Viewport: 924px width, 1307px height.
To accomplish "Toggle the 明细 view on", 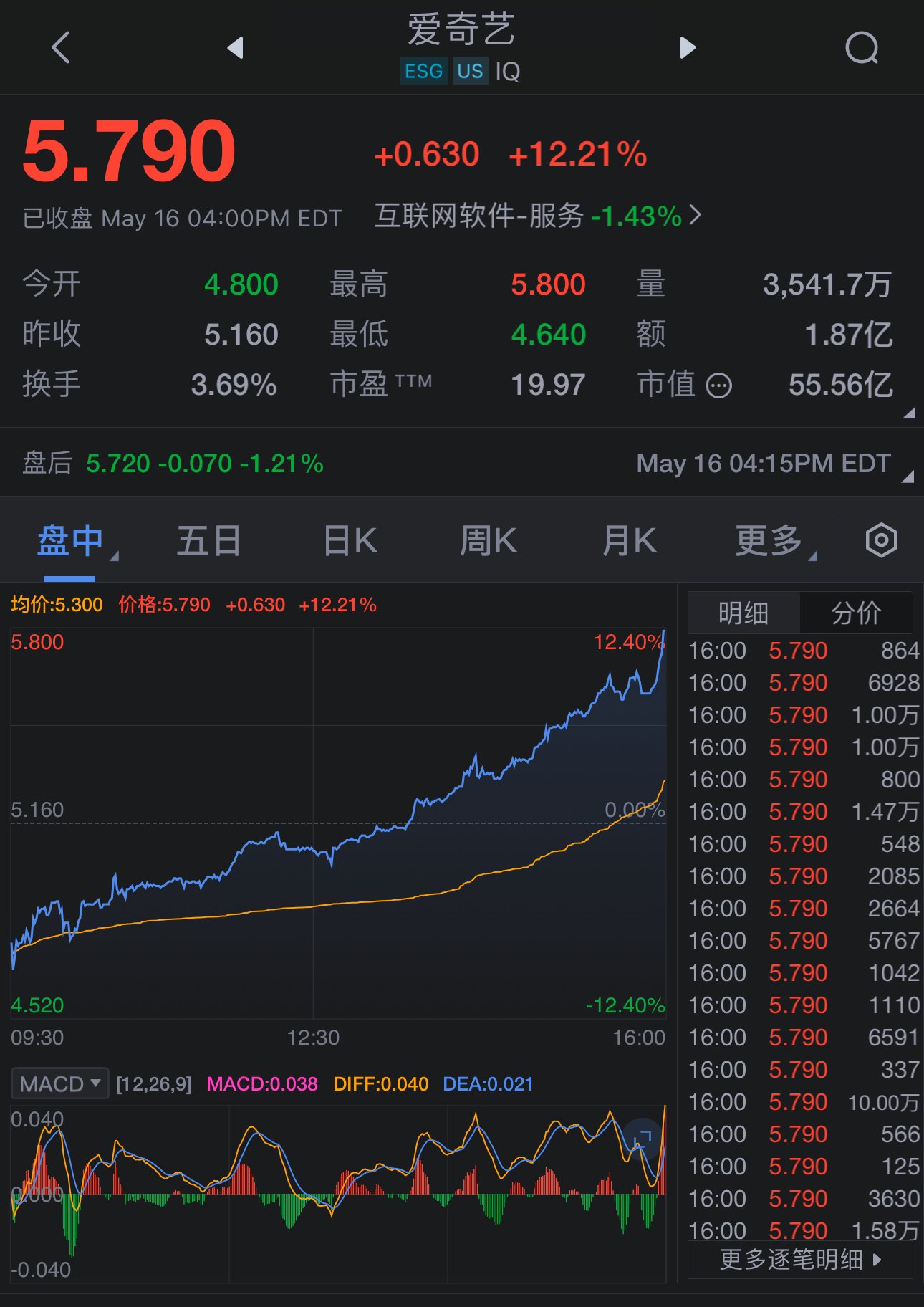I will (743, 613).
